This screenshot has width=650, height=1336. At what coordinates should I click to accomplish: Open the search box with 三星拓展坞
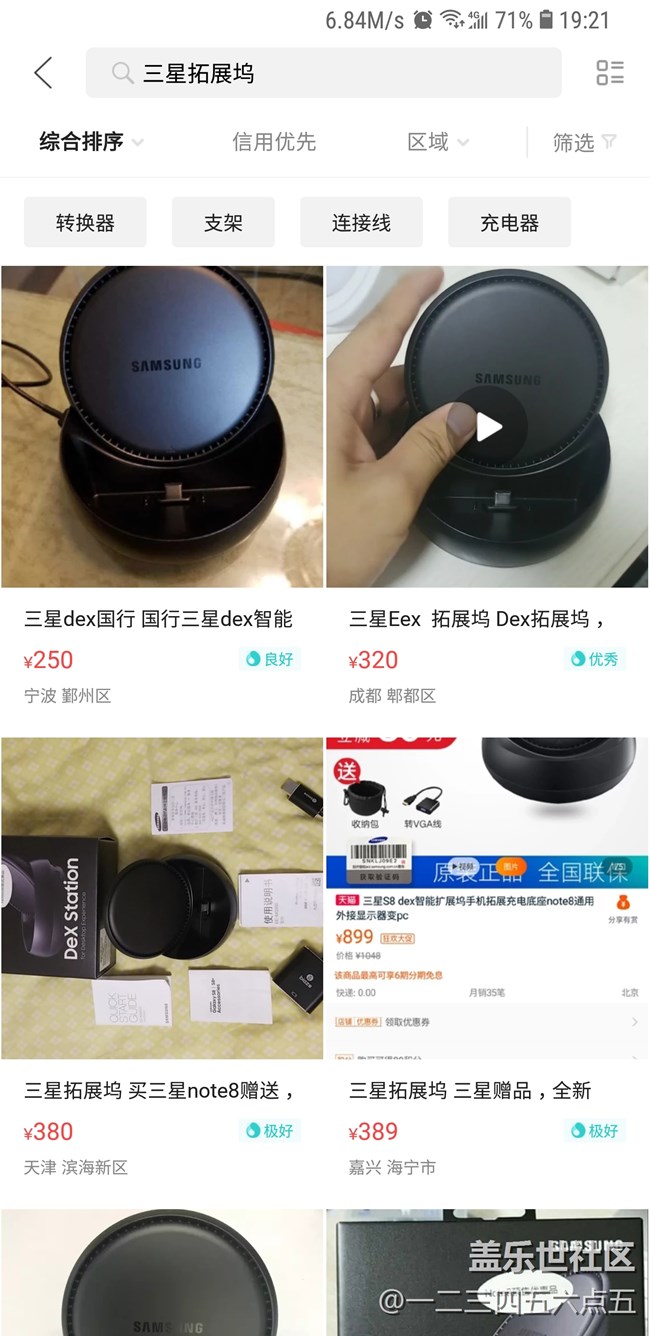[323, 73]
